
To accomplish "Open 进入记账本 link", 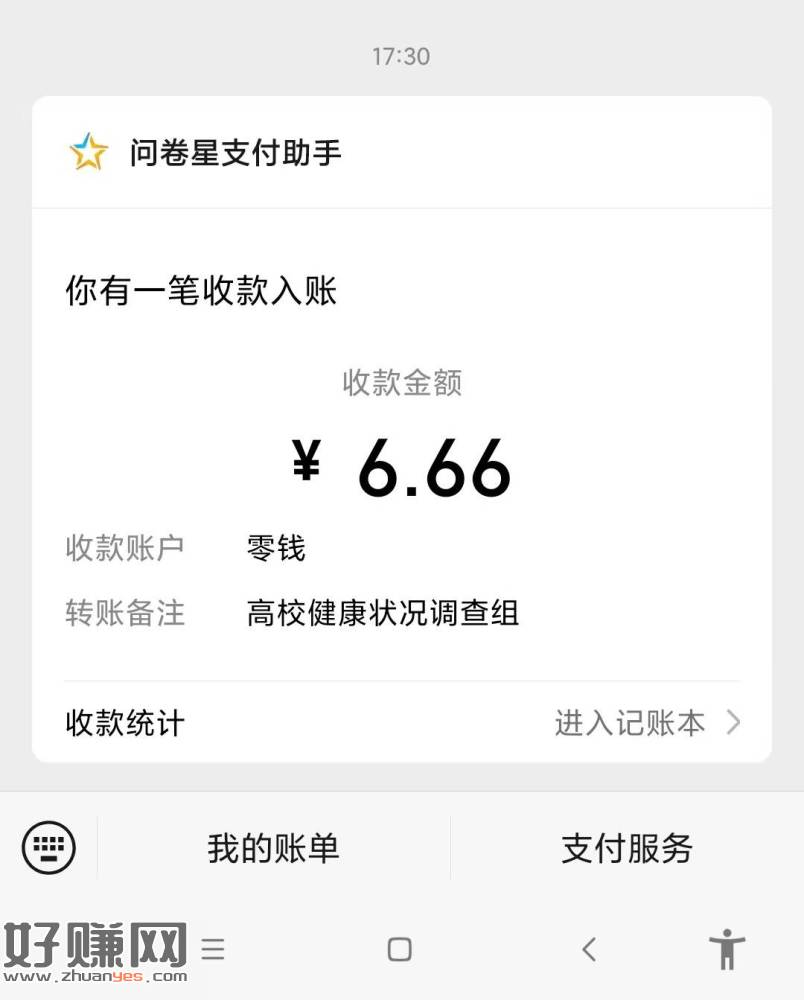I will [647, 723].
